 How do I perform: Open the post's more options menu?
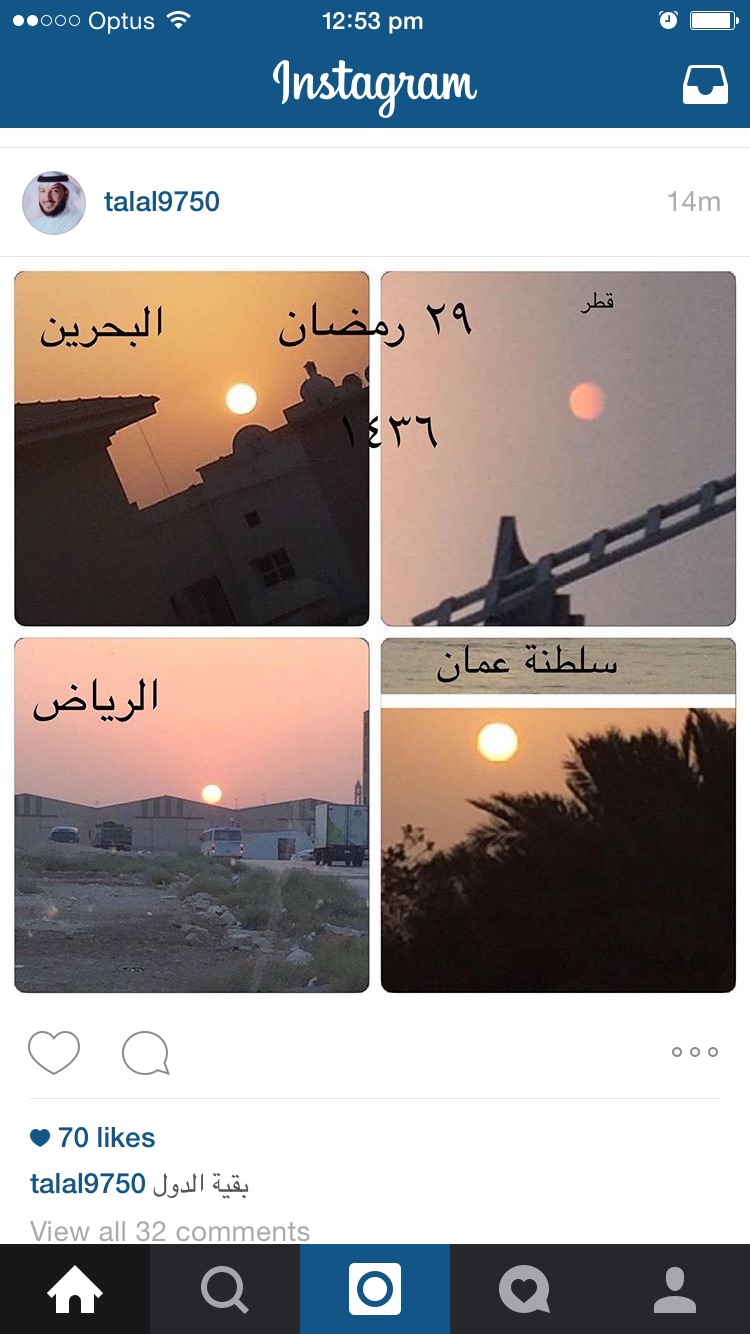point(695,1052)
